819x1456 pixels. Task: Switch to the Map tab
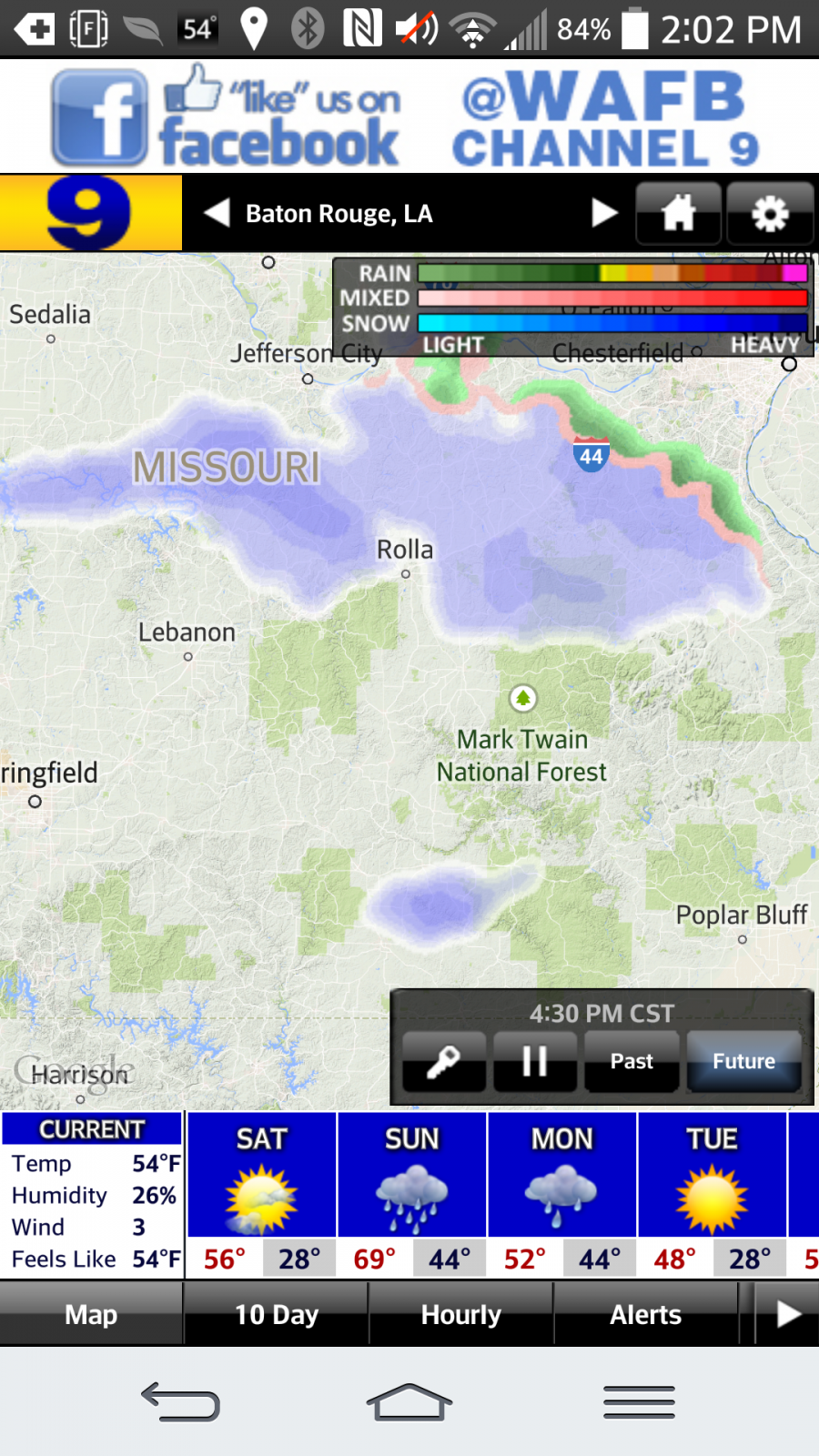[91, 1314]
